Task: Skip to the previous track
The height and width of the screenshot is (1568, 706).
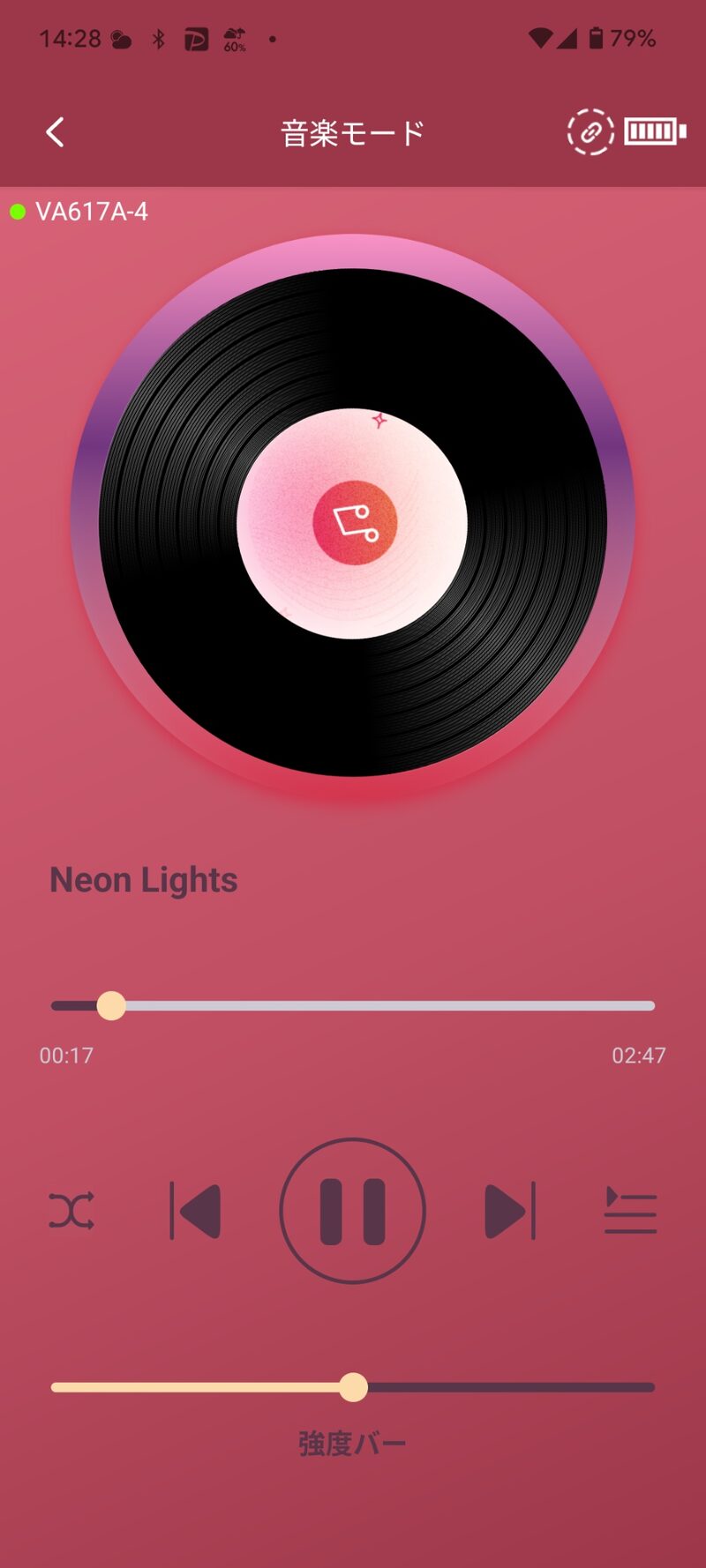Action: pos(195,1212)
